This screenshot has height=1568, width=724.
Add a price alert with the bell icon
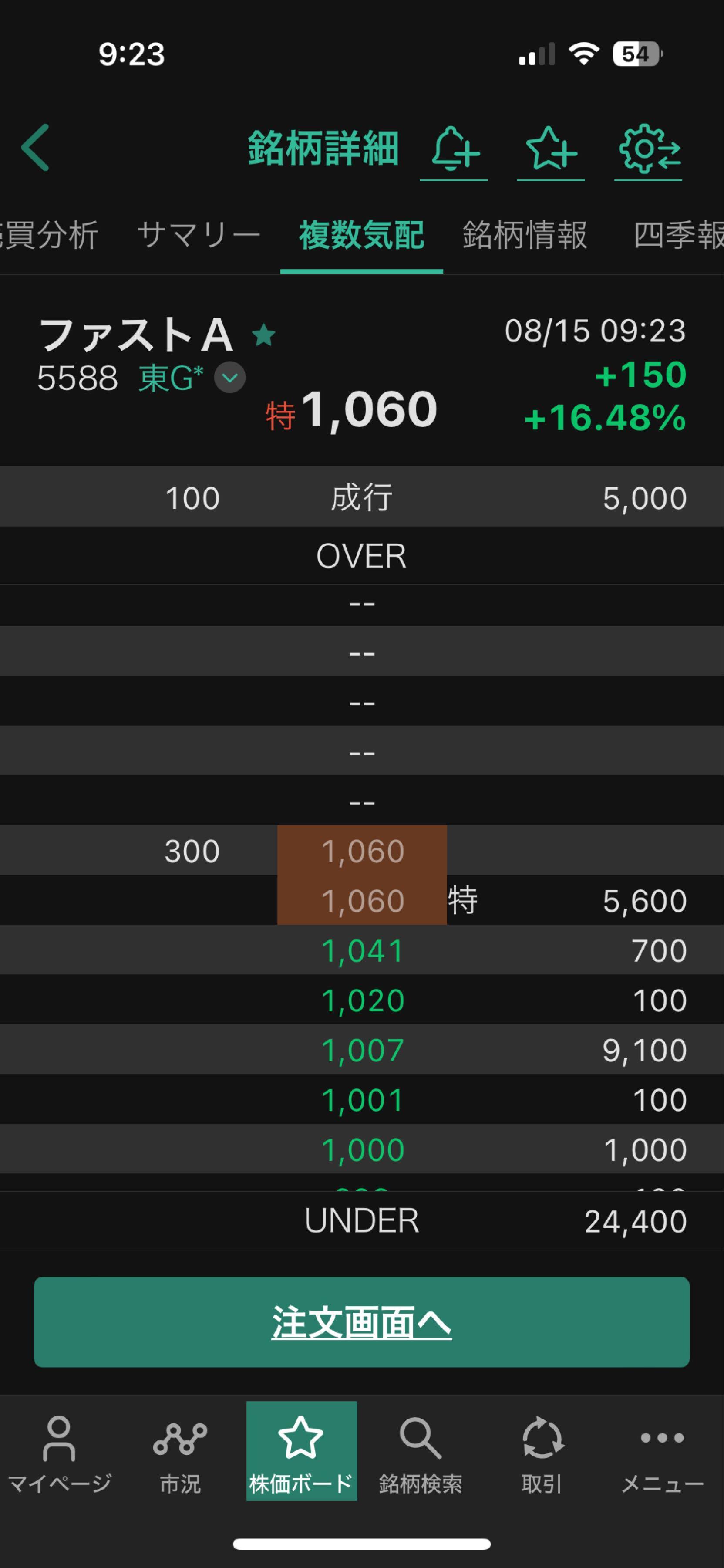[x=454, y=150]
